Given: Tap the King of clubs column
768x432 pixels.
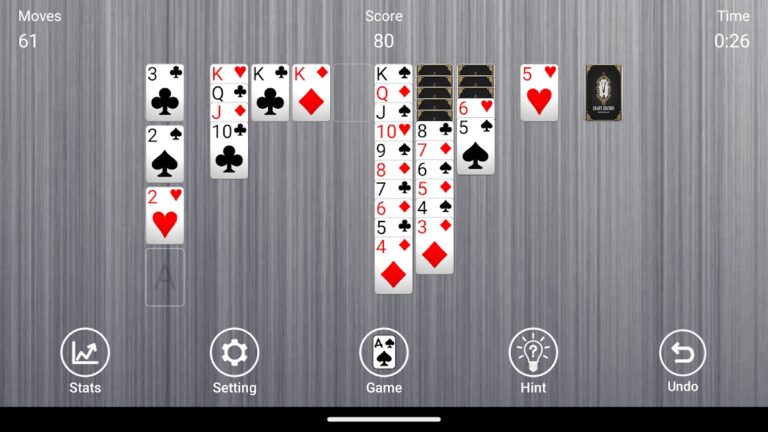Looking at the screenshot, I should pos(270,93).
